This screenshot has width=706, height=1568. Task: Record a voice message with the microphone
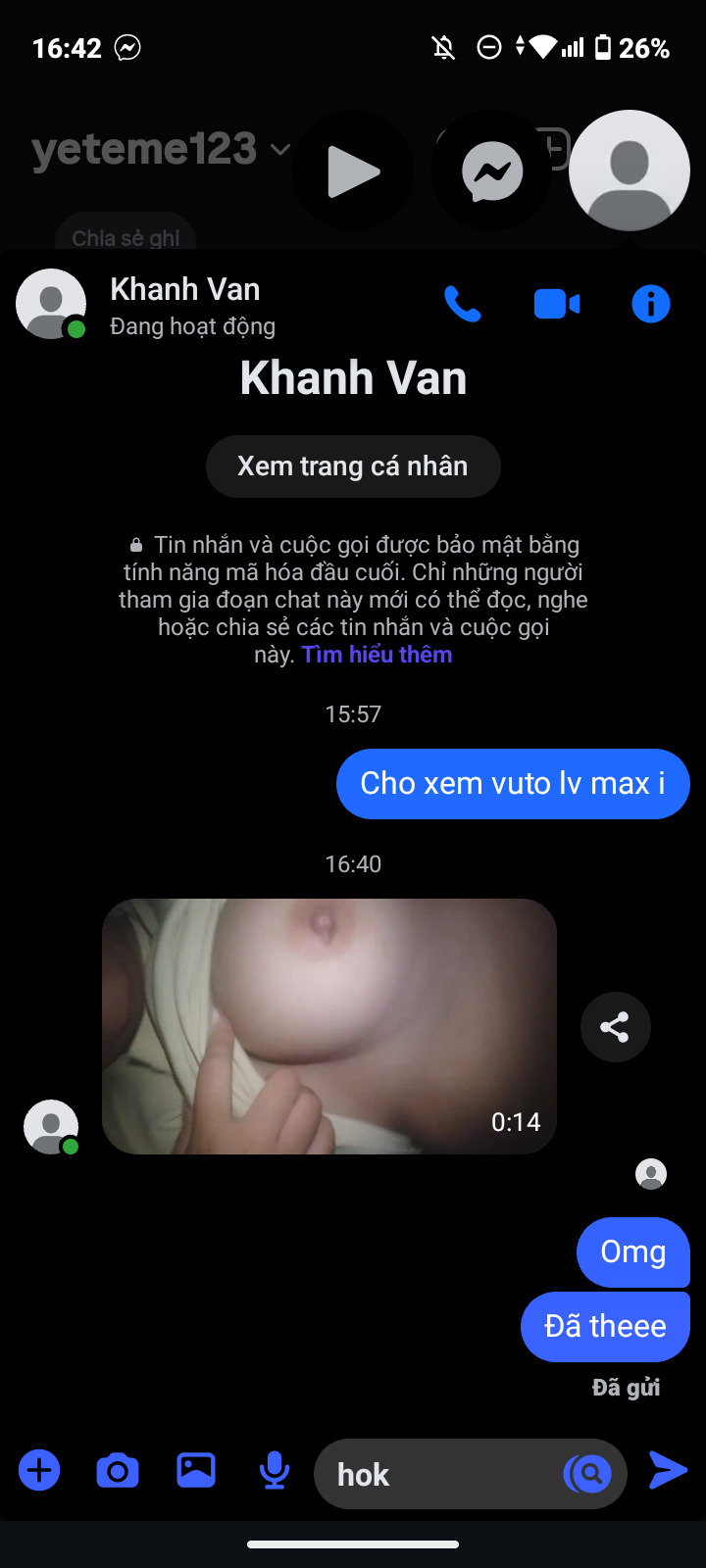point(275,1471)
